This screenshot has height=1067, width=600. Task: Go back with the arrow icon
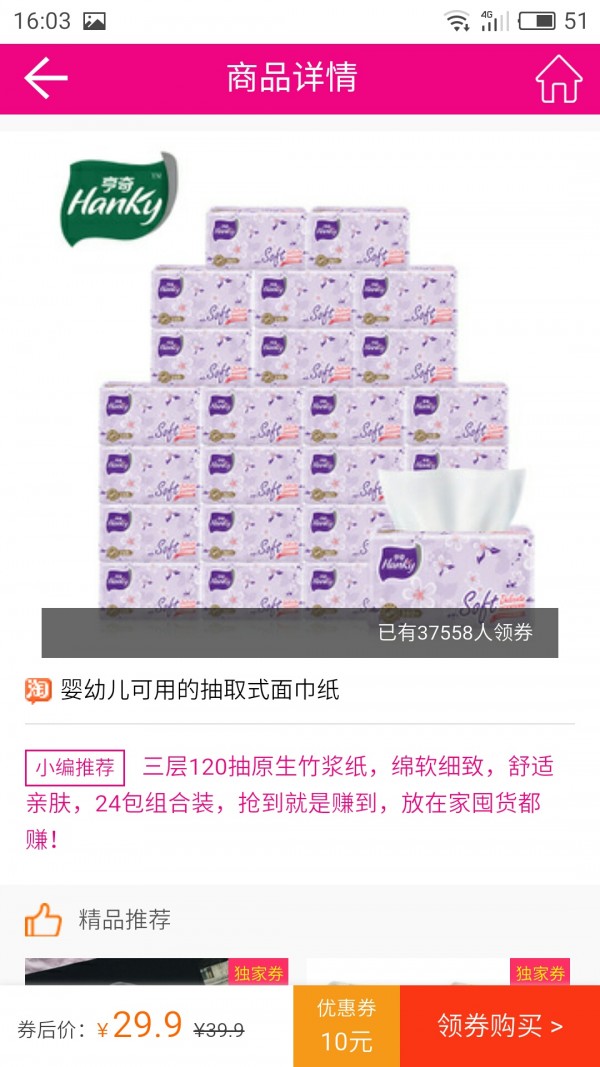pos(46,78)
